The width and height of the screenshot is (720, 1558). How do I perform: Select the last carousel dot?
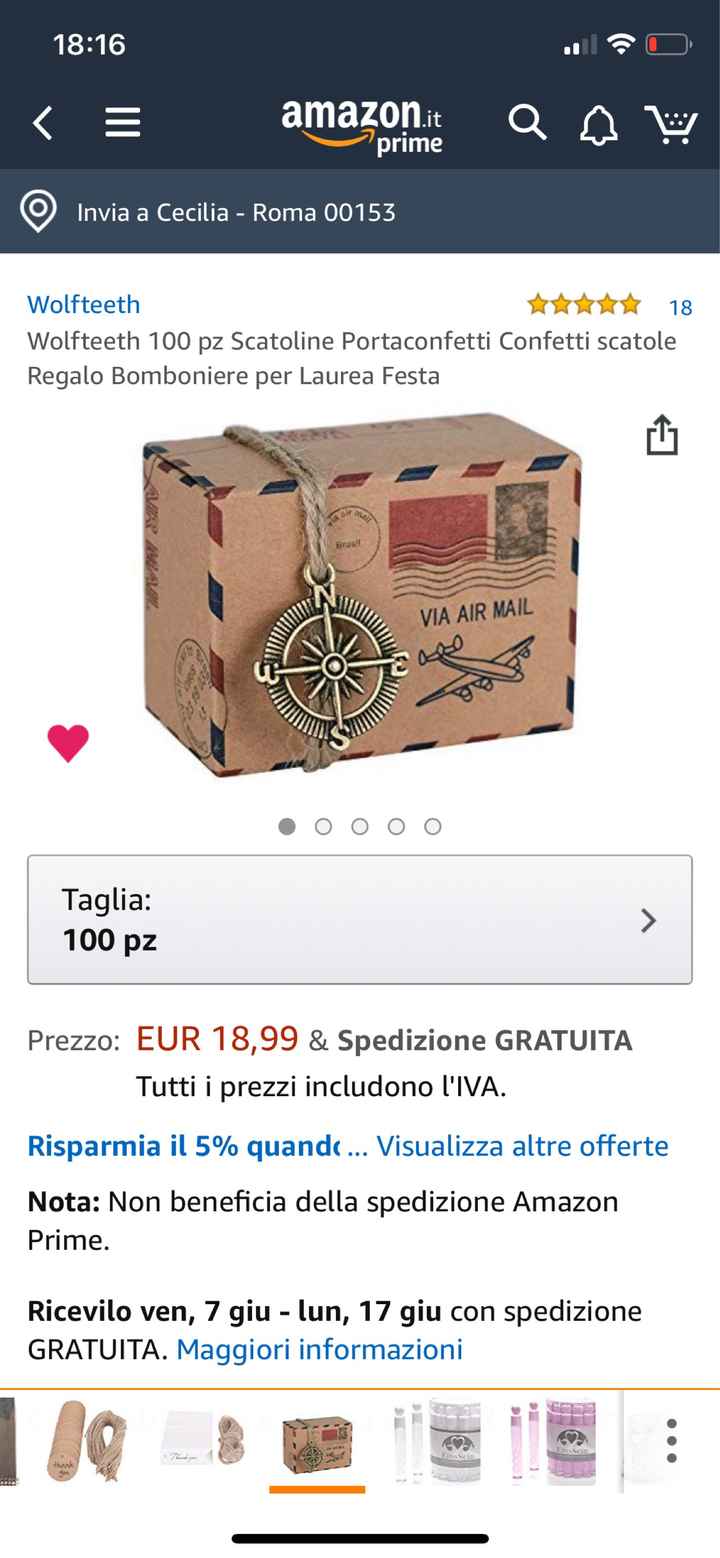(x=433, y=827)
